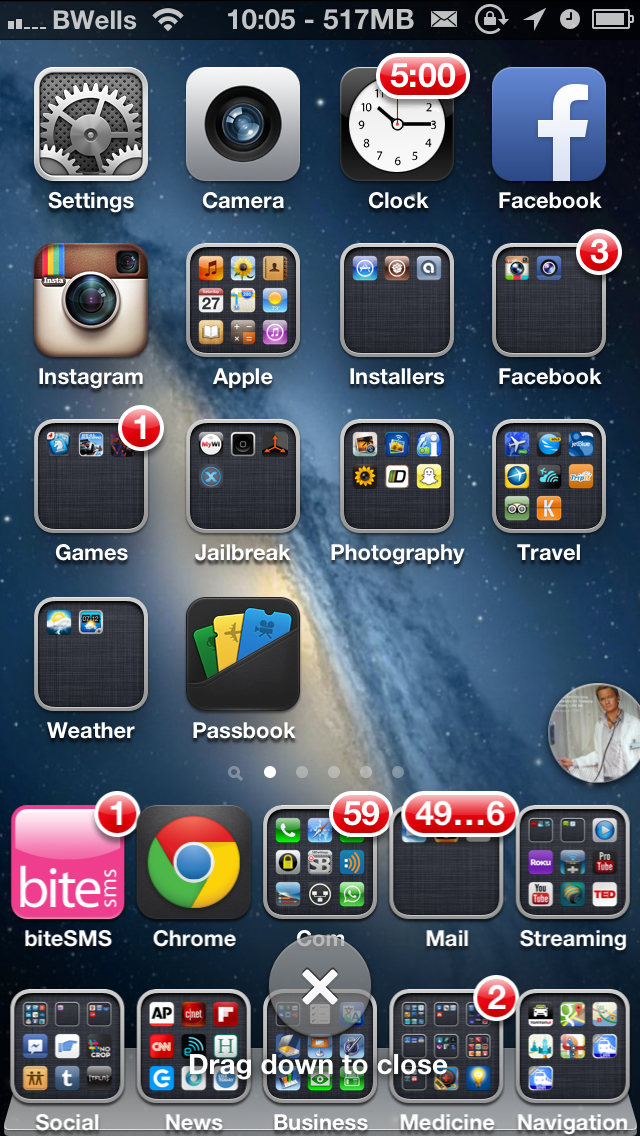Image resolution: width=640 pixels, height=1136 pixels.
Task: Open the Clock app
Action: (397, 124)
